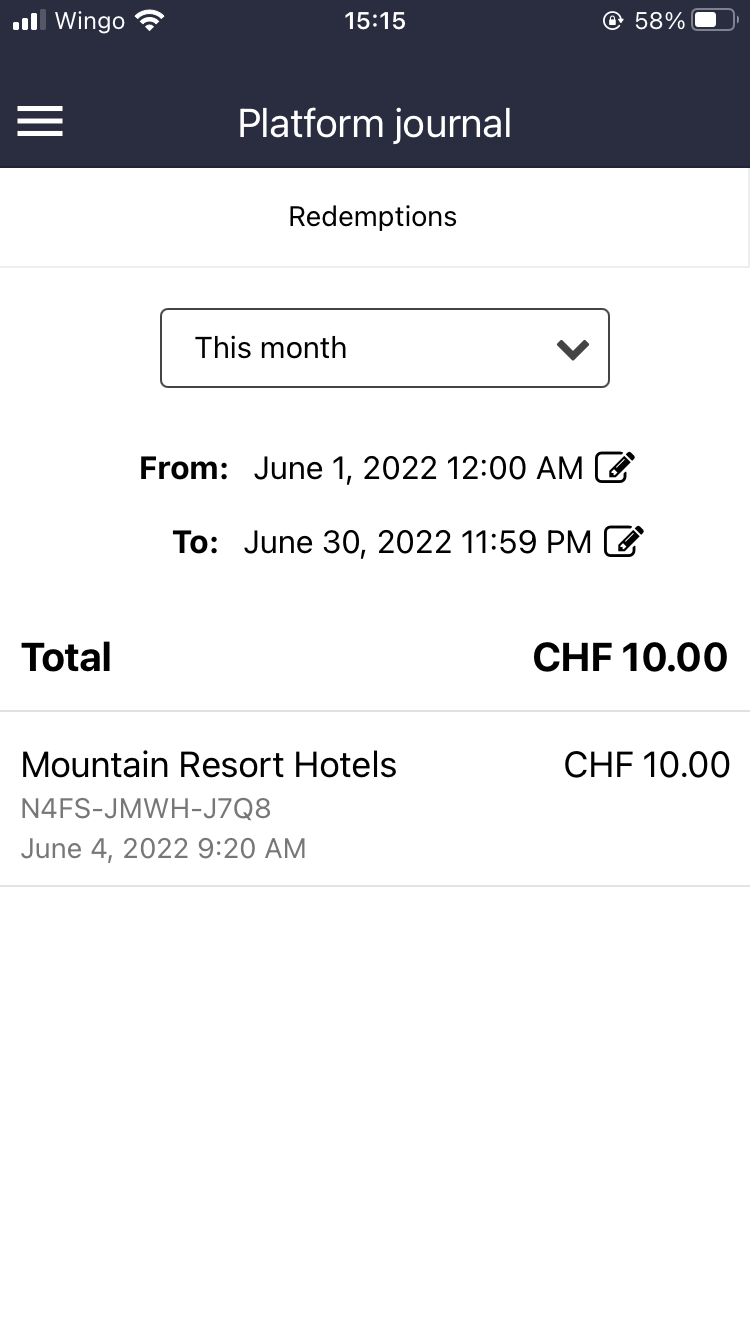750x1334 pixels.
Task: Select the Redemptions tab
Action: coord(373,217)
